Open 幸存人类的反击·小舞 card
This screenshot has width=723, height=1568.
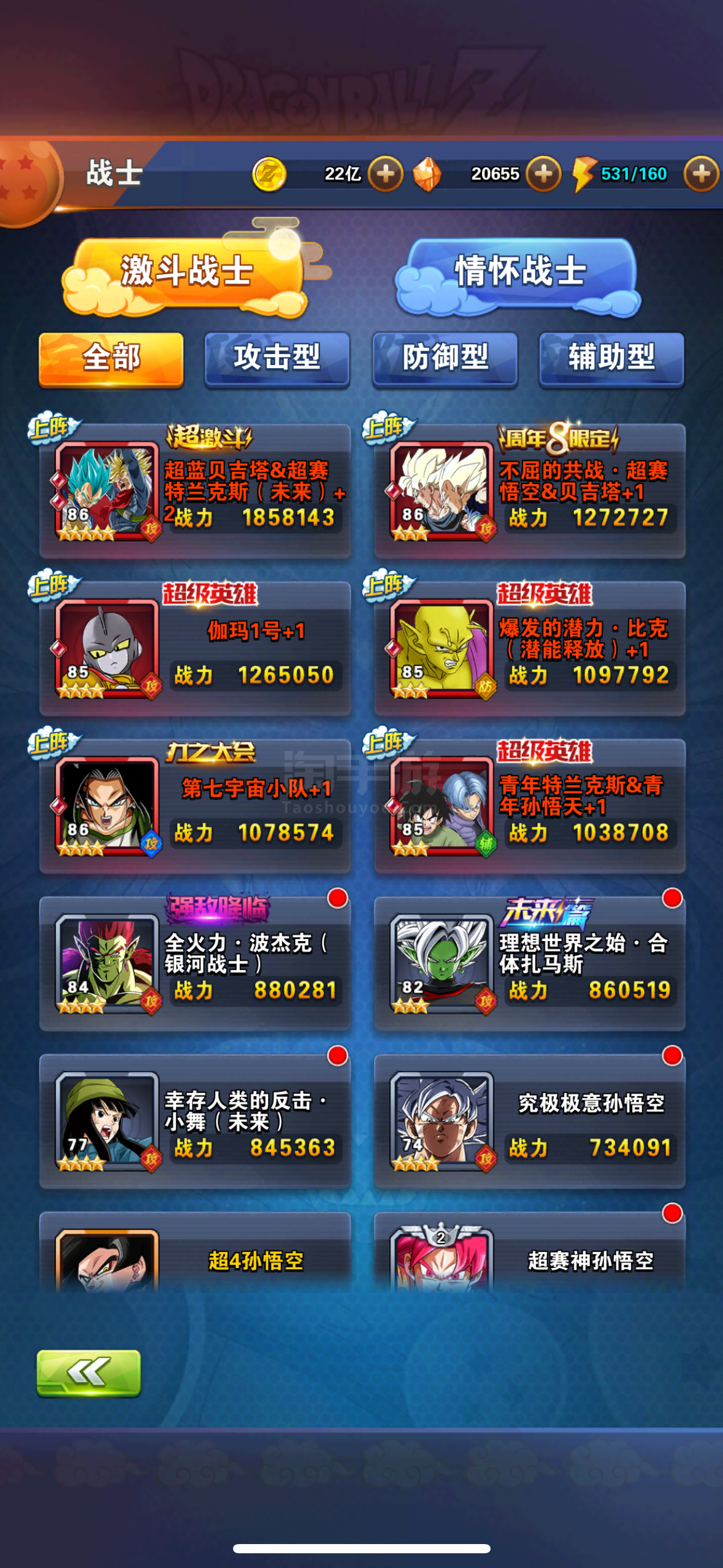coord(195,1121)
